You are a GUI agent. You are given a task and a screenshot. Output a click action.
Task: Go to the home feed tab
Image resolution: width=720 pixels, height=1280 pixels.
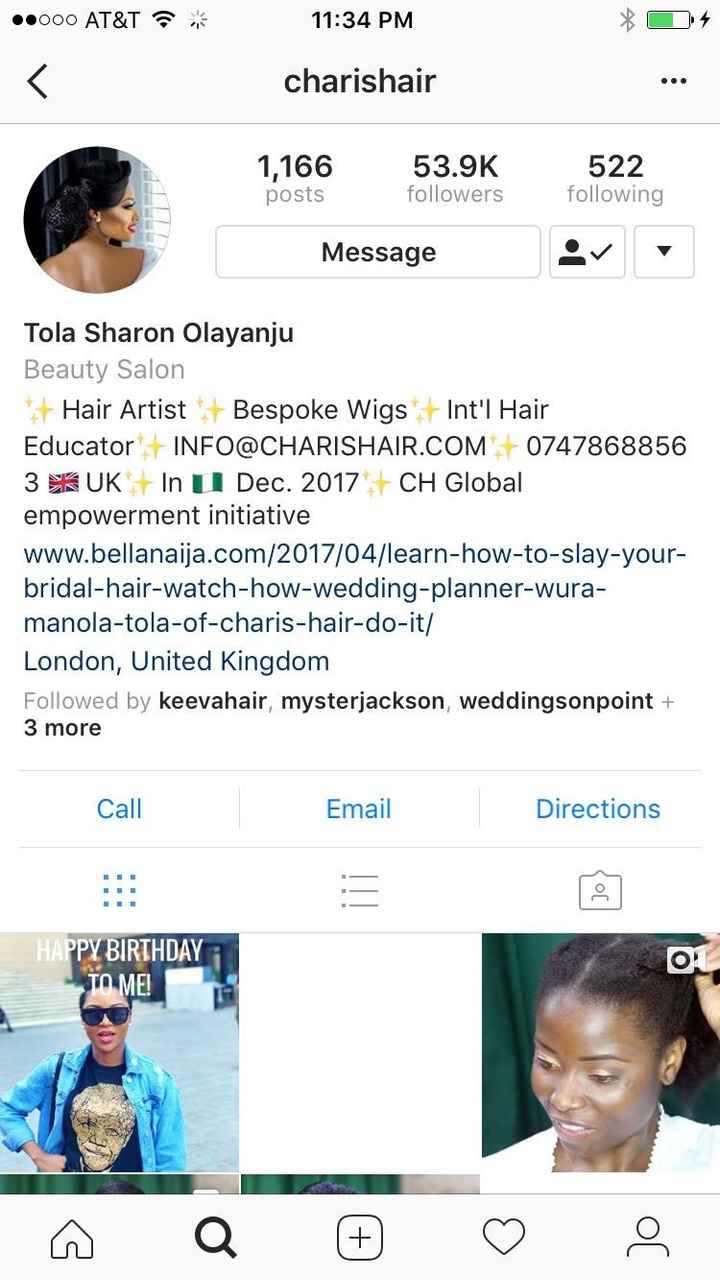[x=72, y=1239]
